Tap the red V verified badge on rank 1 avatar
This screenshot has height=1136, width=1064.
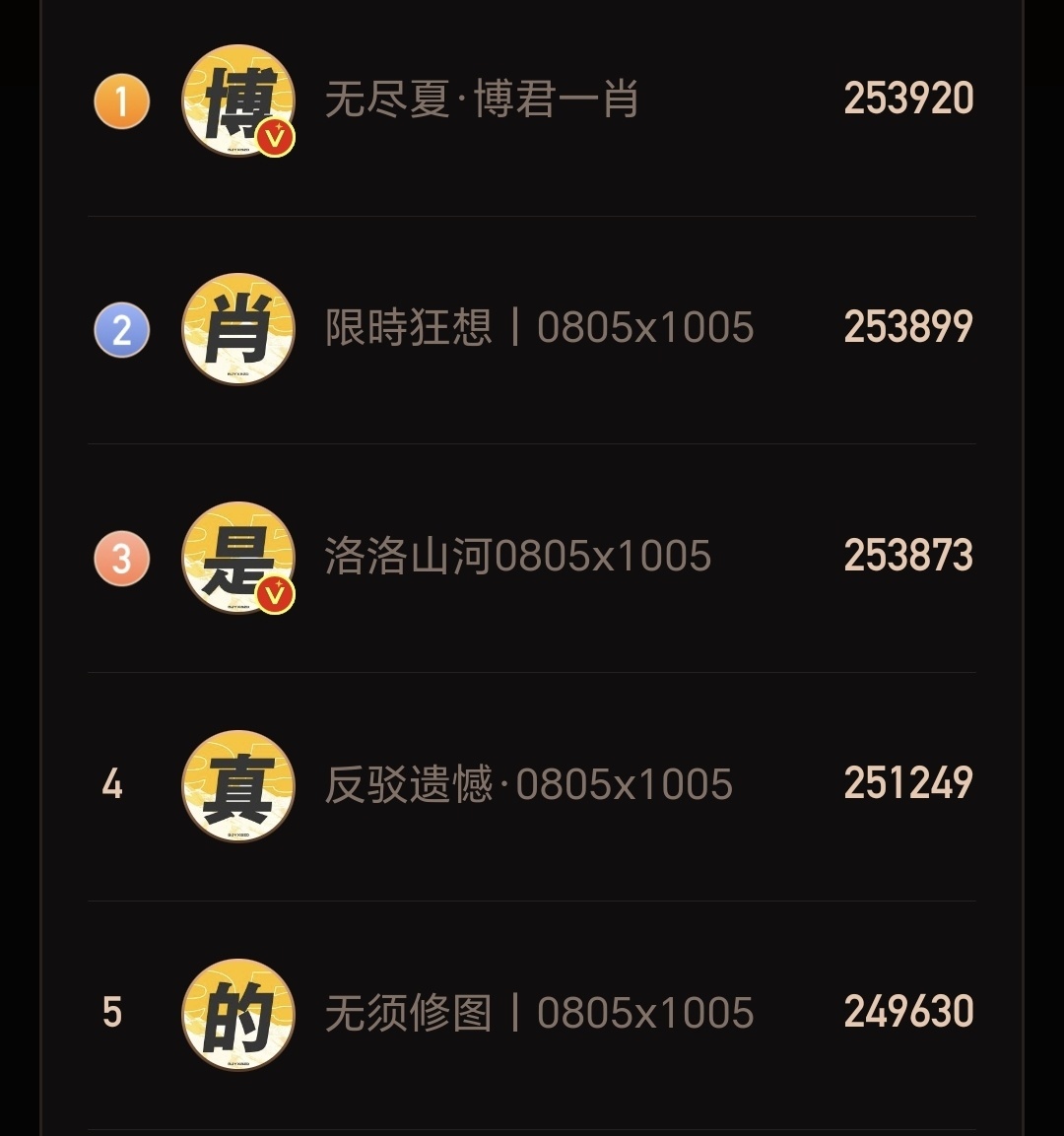click(x=273, y=138)
